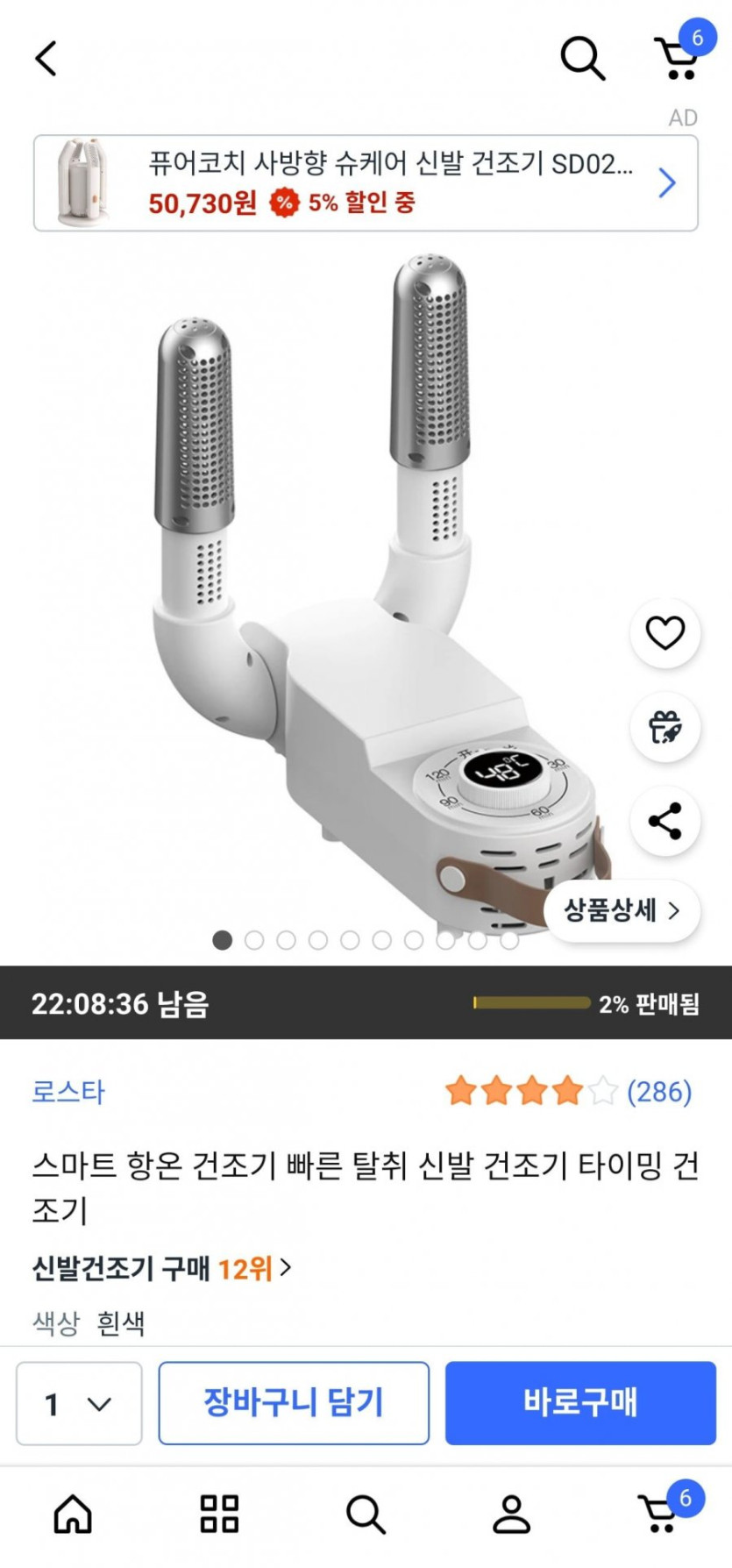Viewport: 732px width, 1568px height.
Task: Open the 로스타 brand page
Action: [x=68, y=1092]
